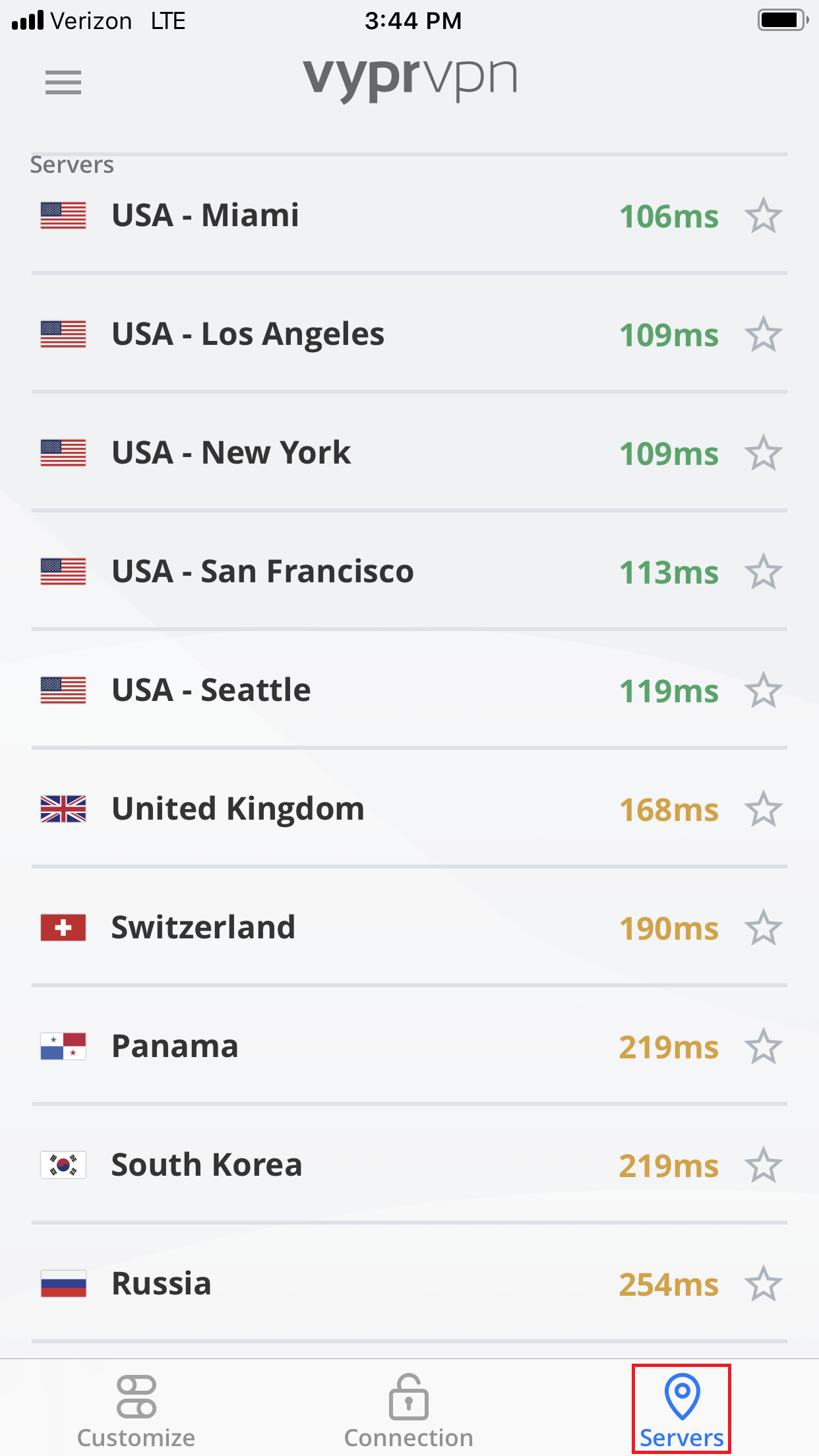Screen dimensions: 819x1456
Task: Click the Russia flag icon
Action: [63, 1283]
